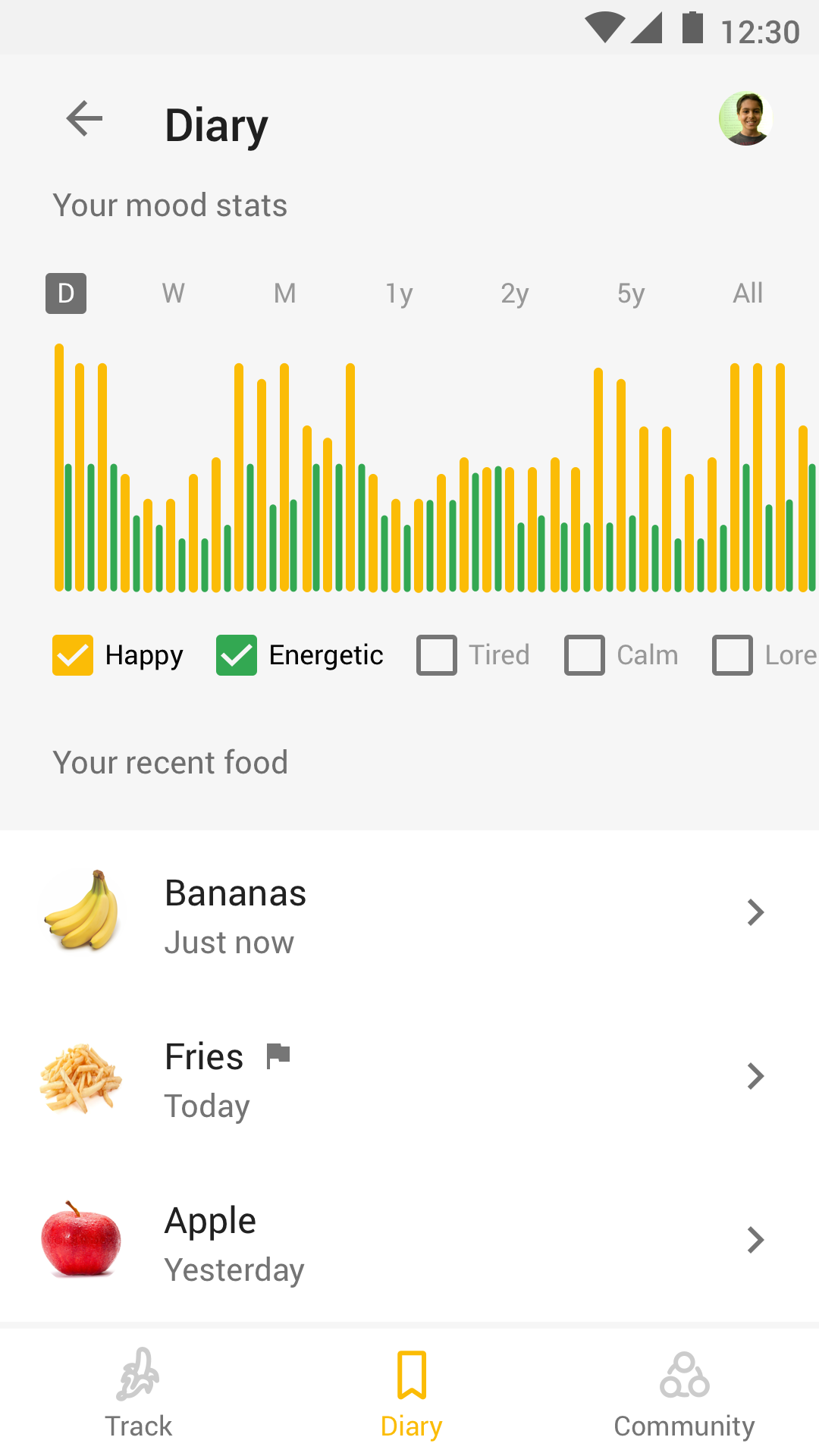The image size is (819, 1456).
Task: Select the D time range
Action: click(x=66, y=293)
